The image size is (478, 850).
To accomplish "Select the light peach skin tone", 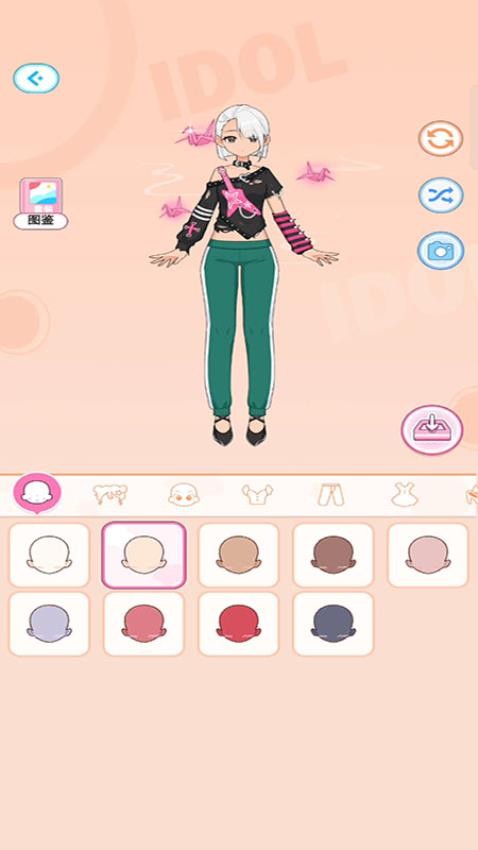I will click(x=144, y=555).
